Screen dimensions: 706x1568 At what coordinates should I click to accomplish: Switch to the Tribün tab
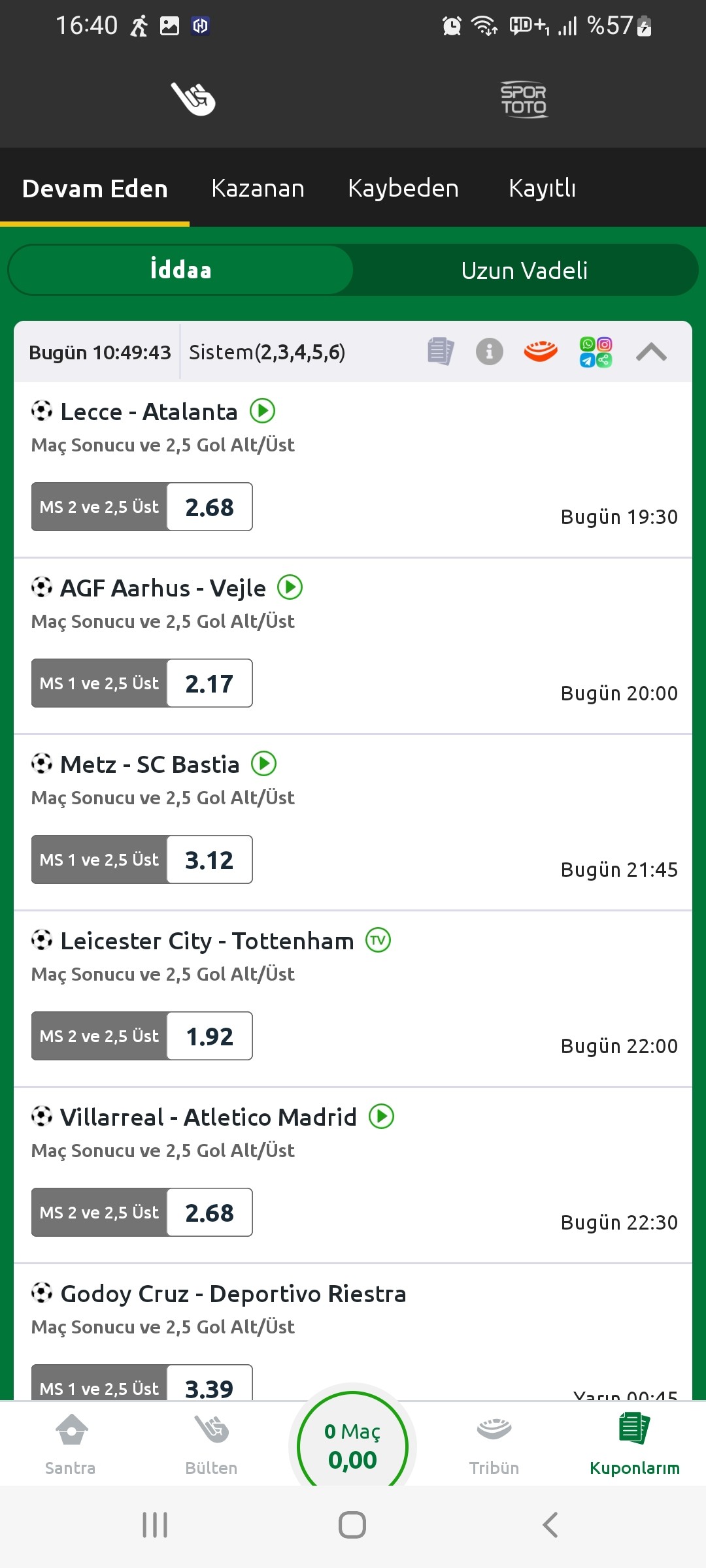(494, 1445)
